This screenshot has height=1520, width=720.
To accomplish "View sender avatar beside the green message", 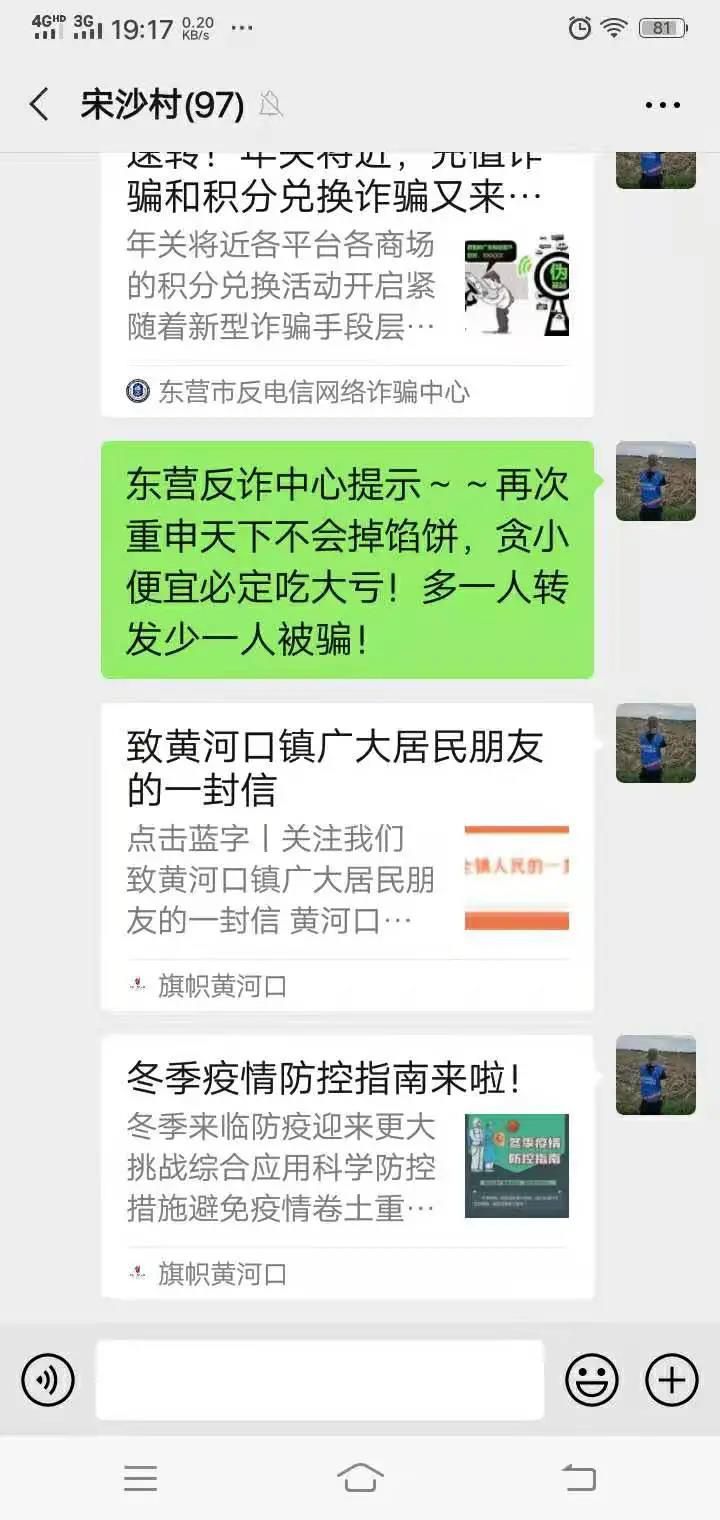I will (655, 481).
